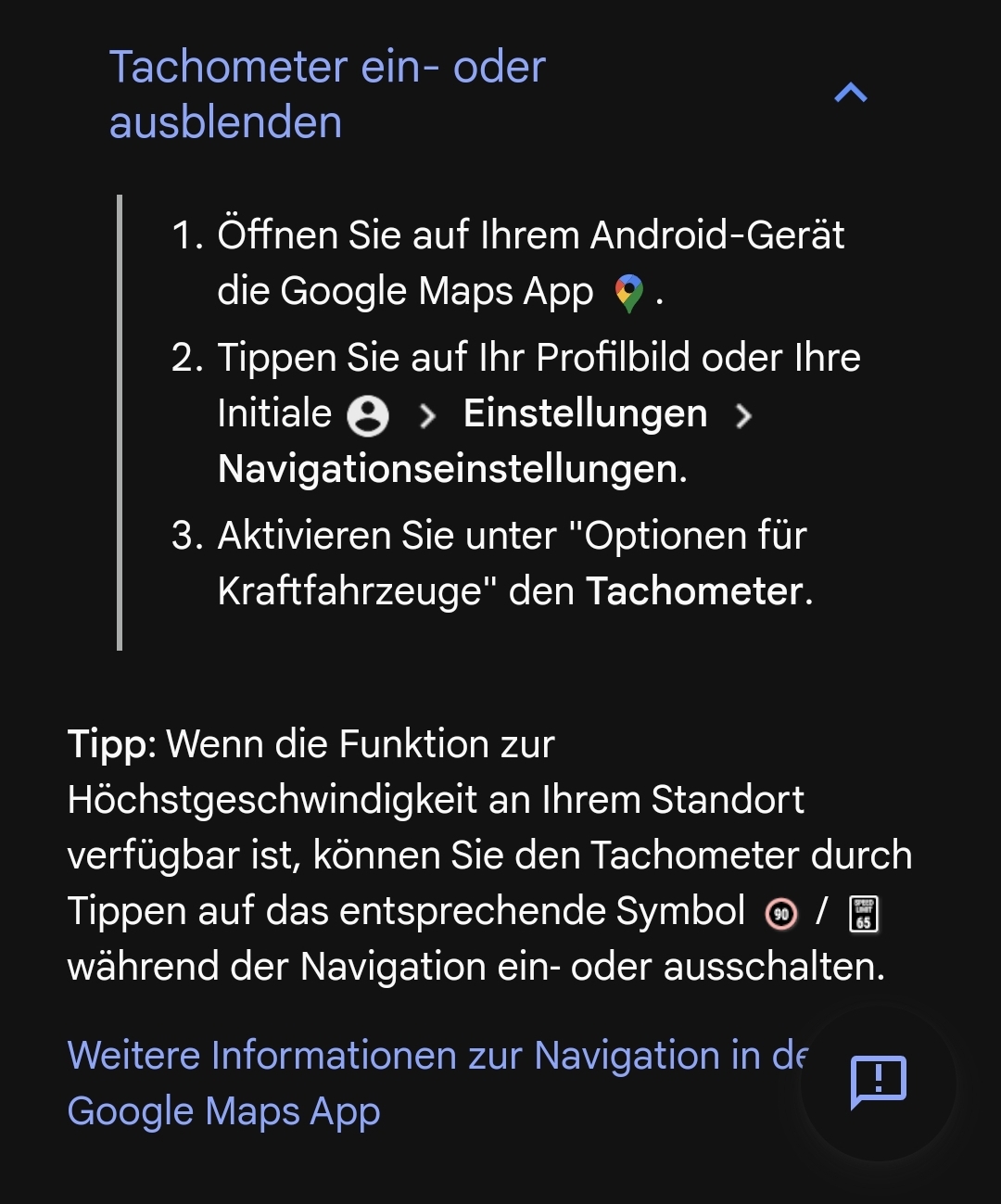The height and width of the screenshot is (1204, 1001).
Task: Tap the feedback floating button
Action: coord(878,1082)
